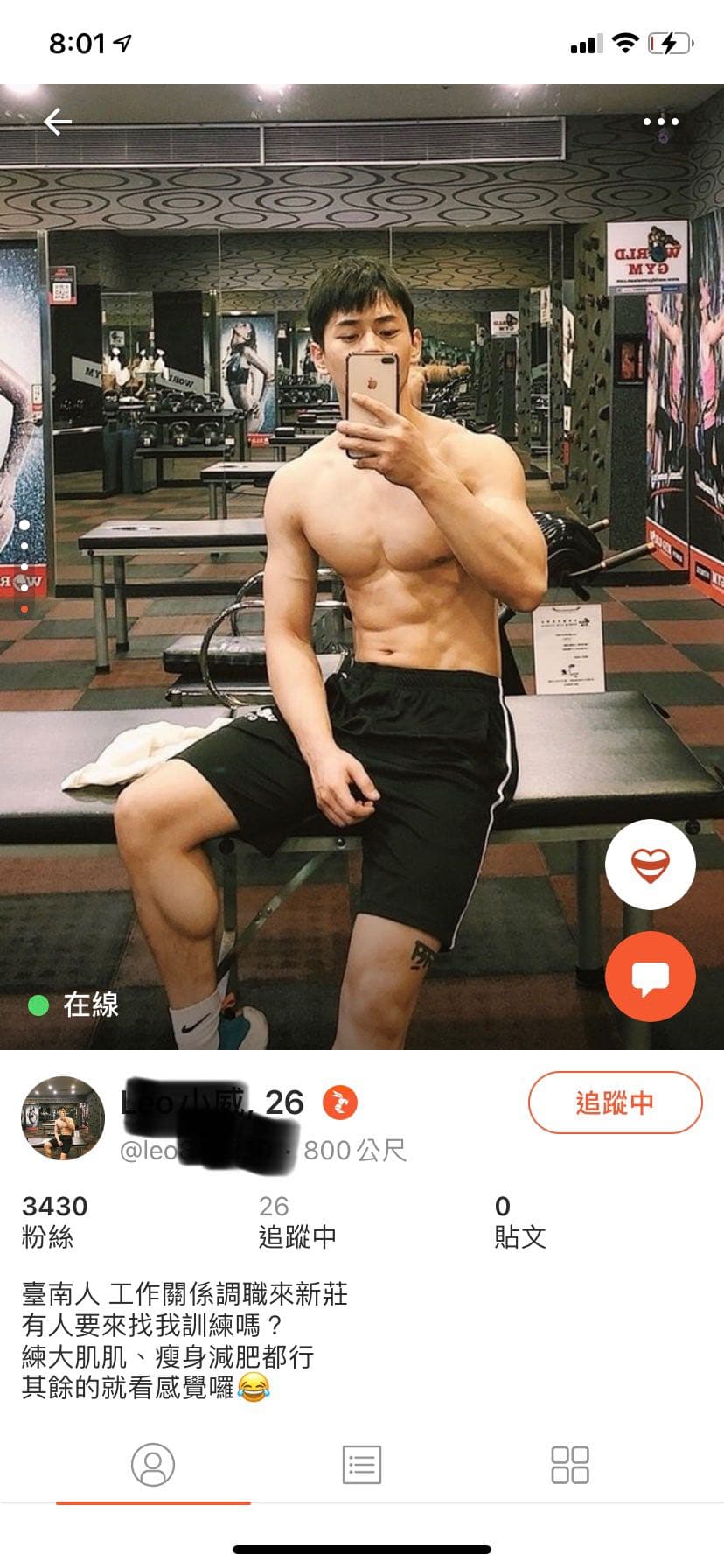The image size is (724, 1568).
Task: Open the three-dot overflow menu
Action: coord(660,122)
